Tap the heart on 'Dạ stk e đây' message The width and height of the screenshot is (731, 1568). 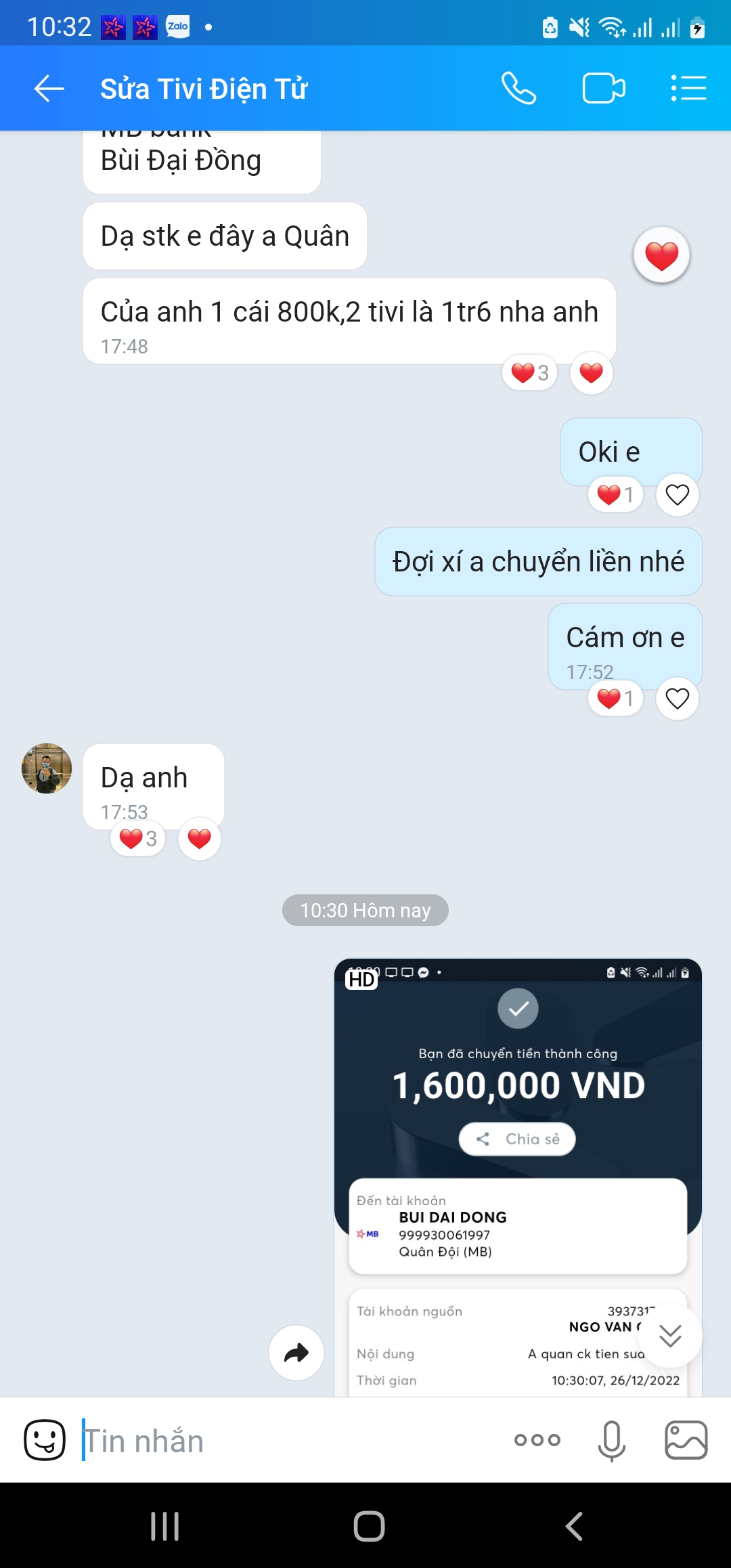coord(661,255)
